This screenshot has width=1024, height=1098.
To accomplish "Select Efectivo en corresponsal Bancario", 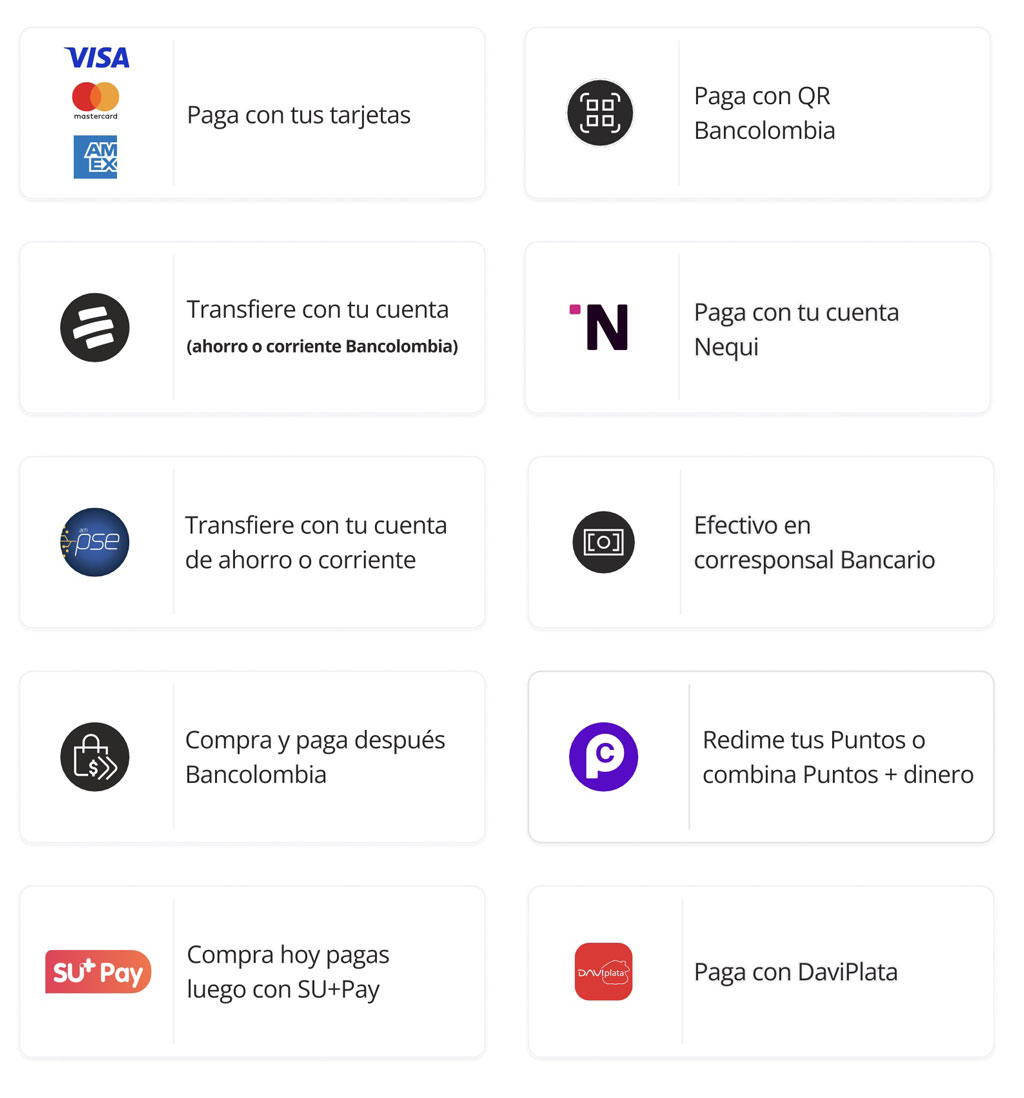I will click(760, 542).
